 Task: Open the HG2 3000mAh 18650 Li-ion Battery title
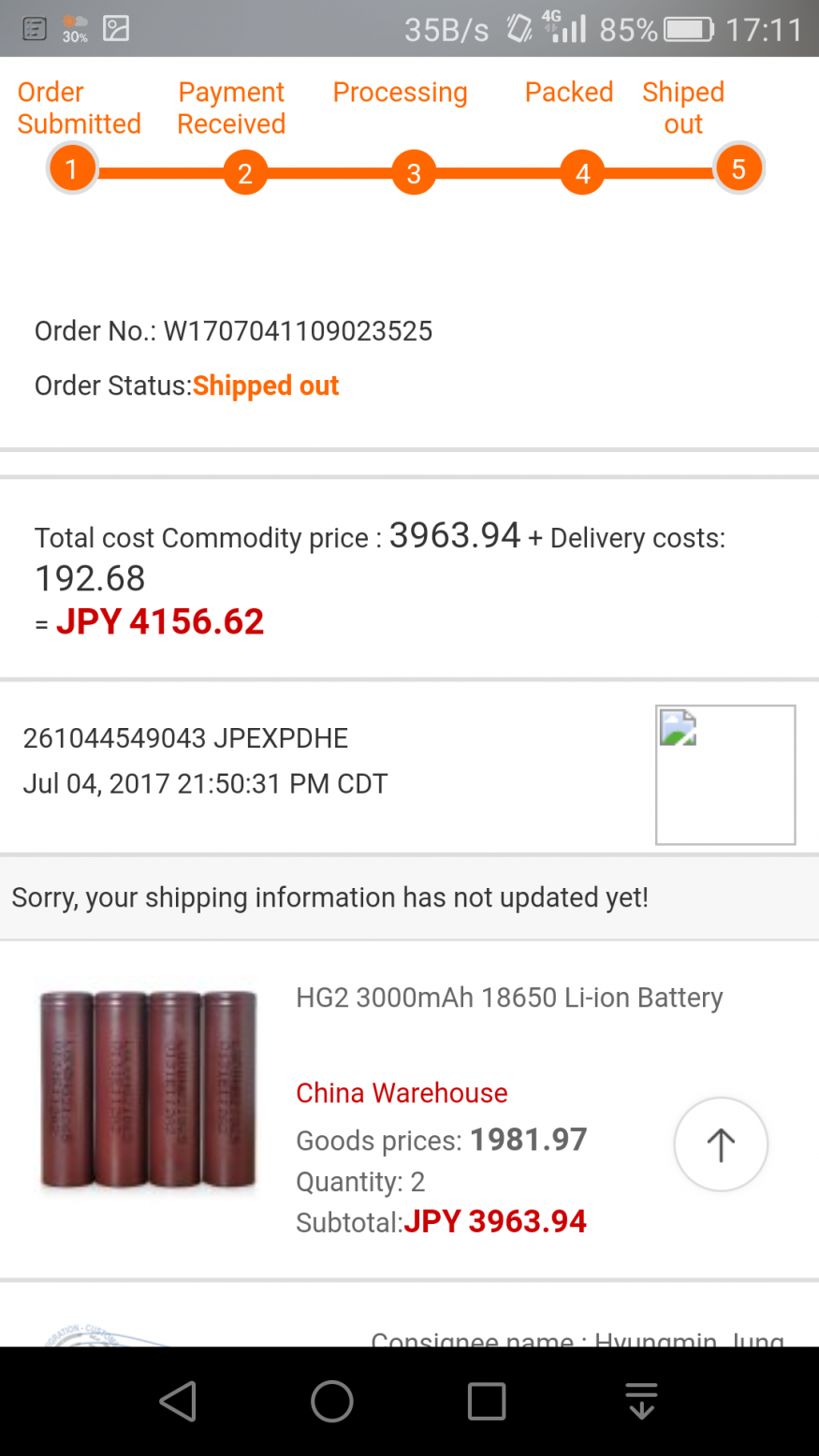[509, 997]
